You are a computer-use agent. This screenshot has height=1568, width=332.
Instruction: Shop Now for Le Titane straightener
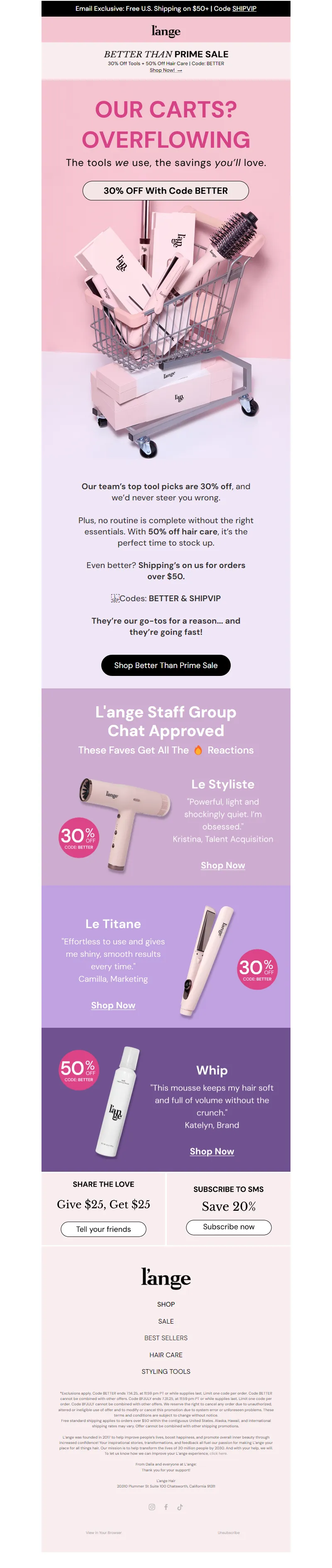coord(113,1005)
